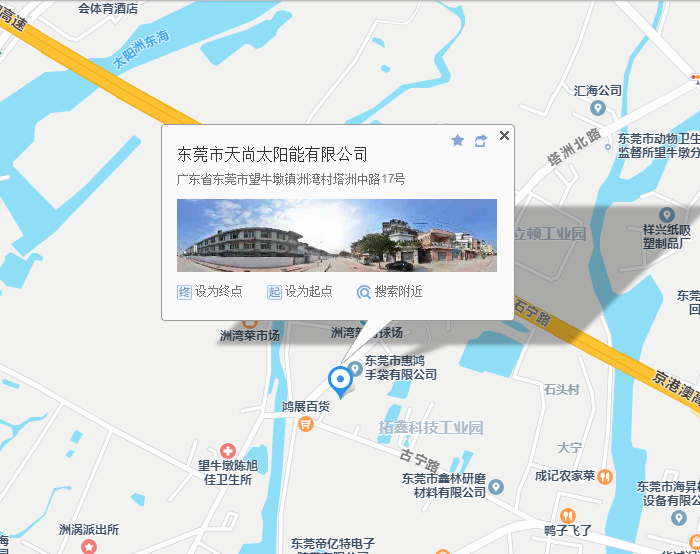The width and height of the screenshot is (700, 554).
Task: Tap 搜索附近 to search nearby
Action: tap(389, 292)
